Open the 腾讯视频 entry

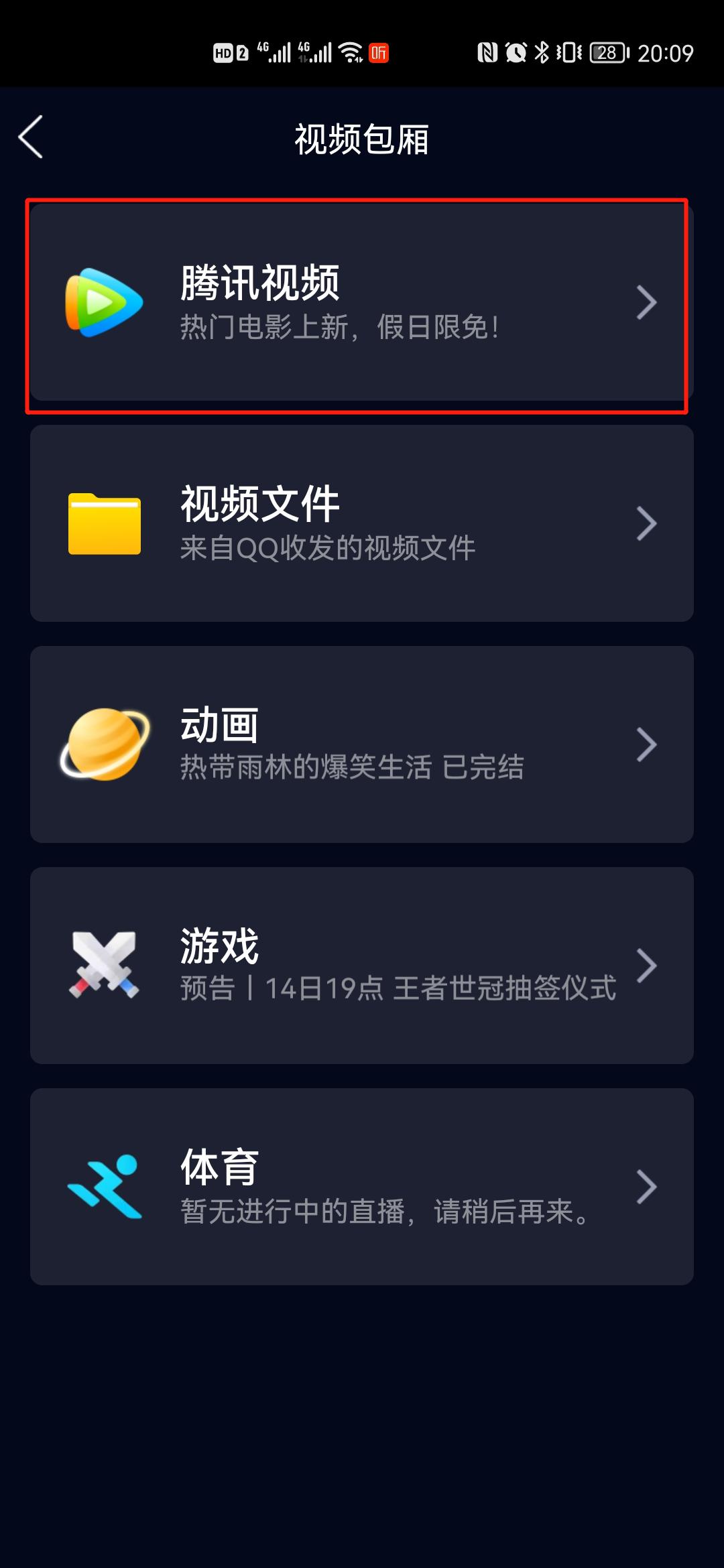coord(362,302)
